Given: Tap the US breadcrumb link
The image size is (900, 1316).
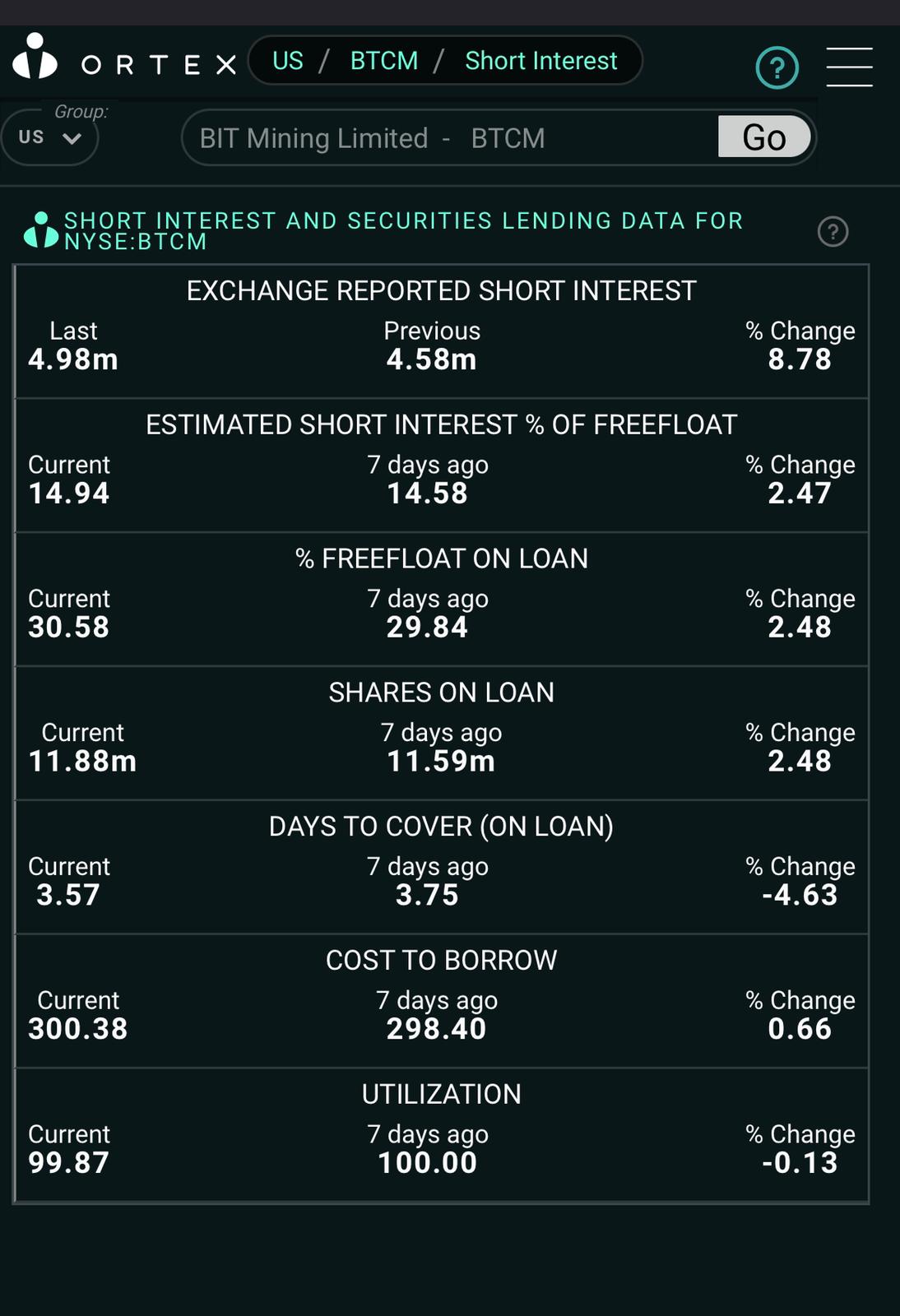Looking at the screenshot, I should coord(288,61).
